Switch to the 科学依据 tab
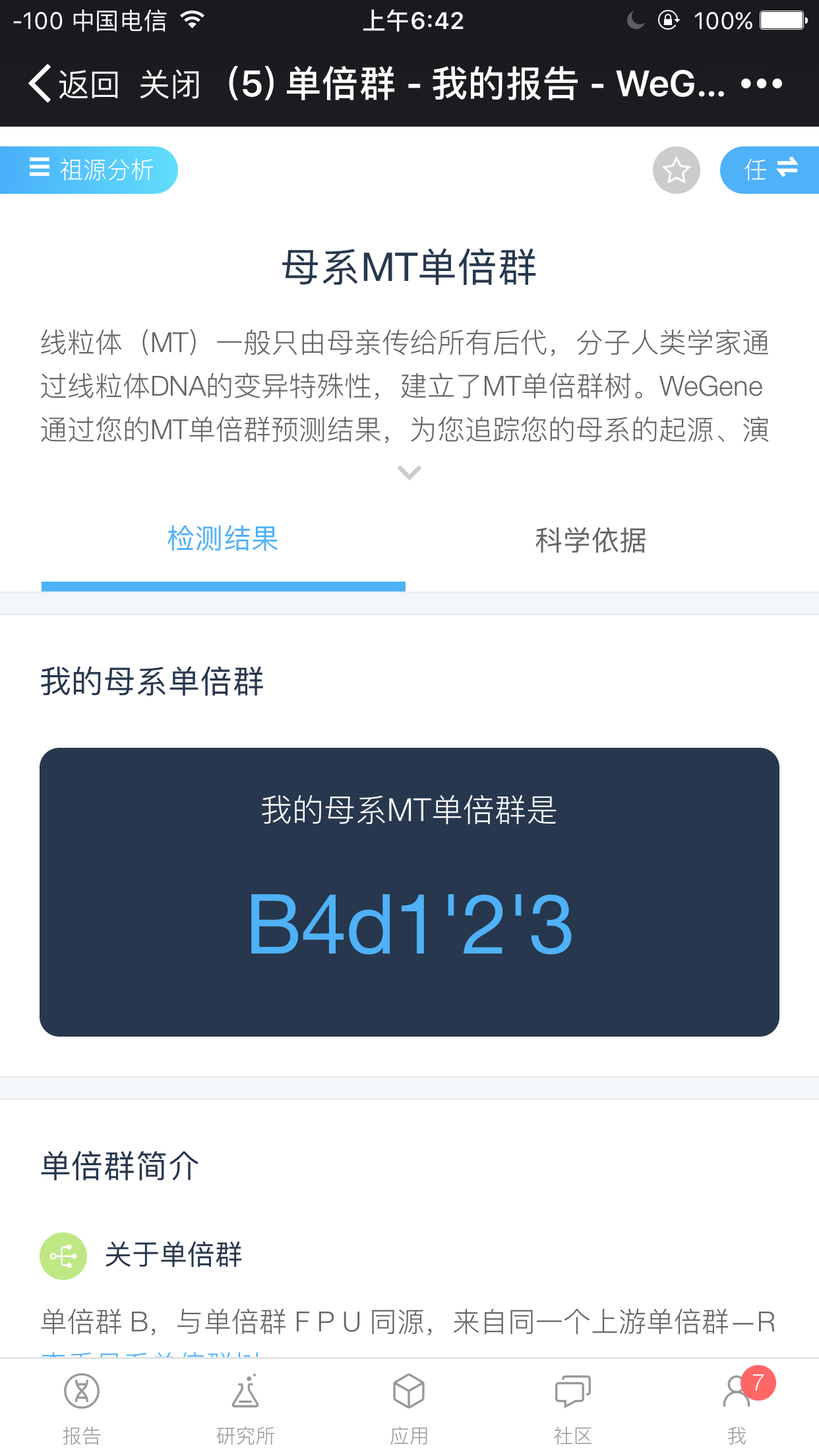 click(x=591, y=541)
